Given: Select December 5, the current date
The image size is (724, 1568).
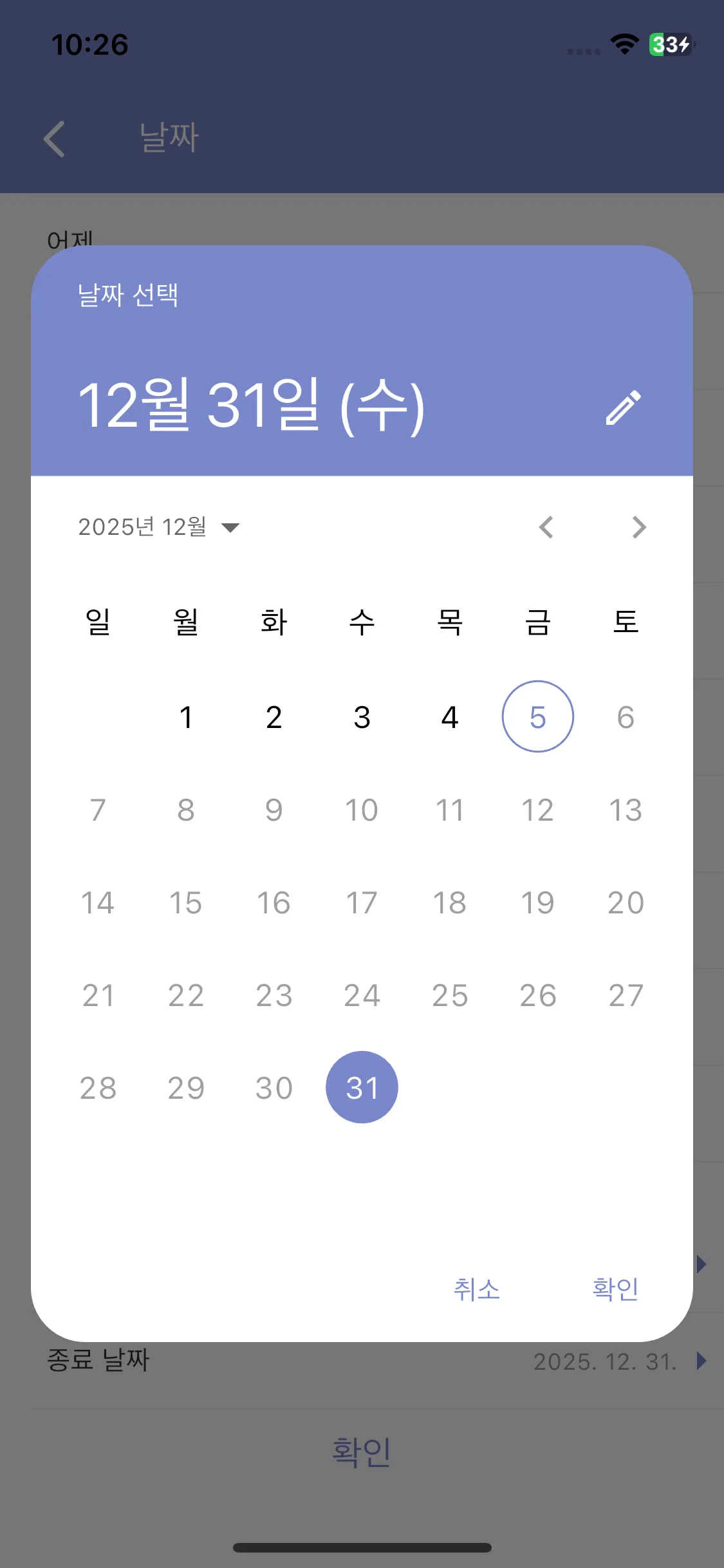Looking at the screenshot, I should tap(539, 716).
